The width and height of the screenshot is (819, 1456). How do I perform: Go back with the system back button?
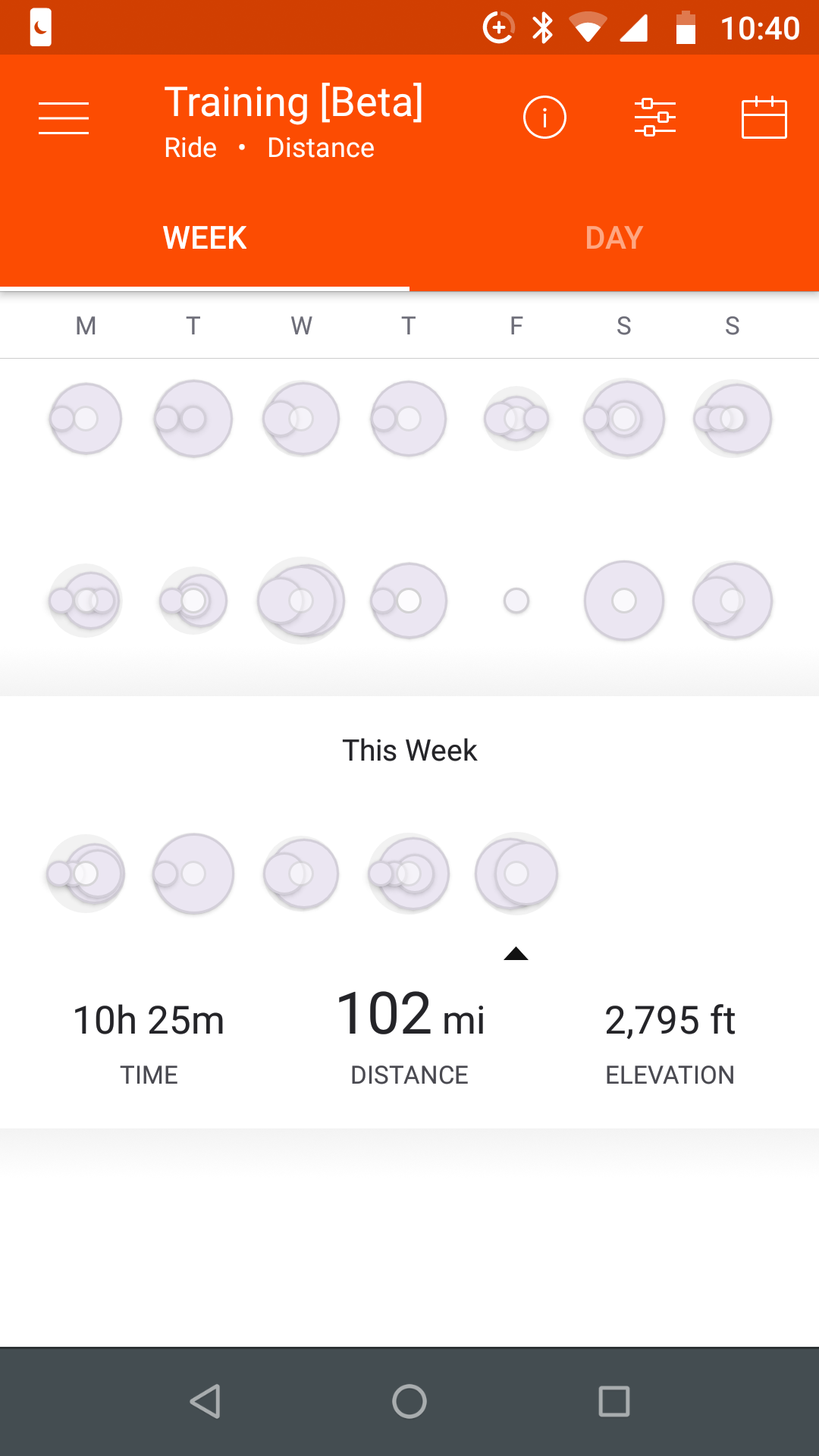coord(205,1401)
